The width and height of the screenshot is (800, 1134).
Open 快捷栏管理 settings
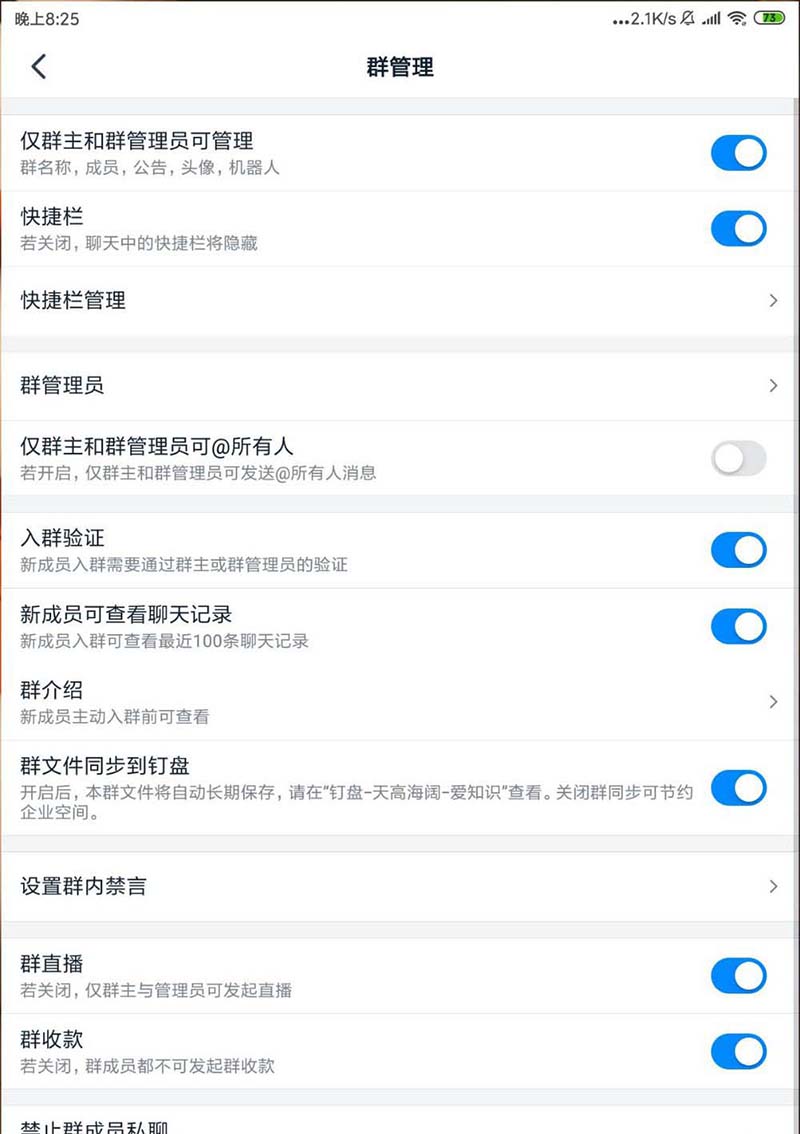[400, 300]
